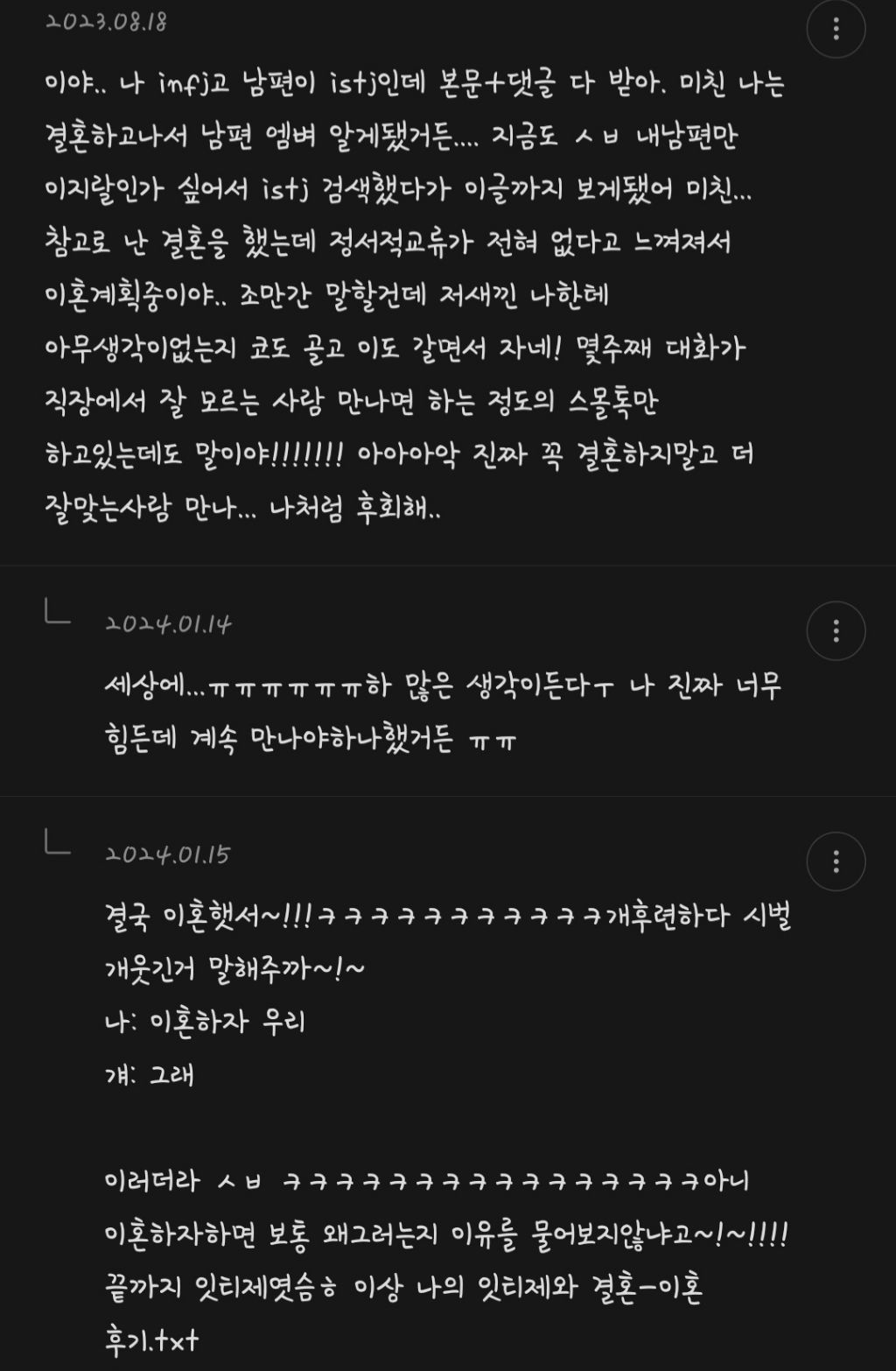This screenshot has height=1371, width=896.
Task: Open overflow menu on the 2024.01.15 reply
Action: tap(836, 861)
